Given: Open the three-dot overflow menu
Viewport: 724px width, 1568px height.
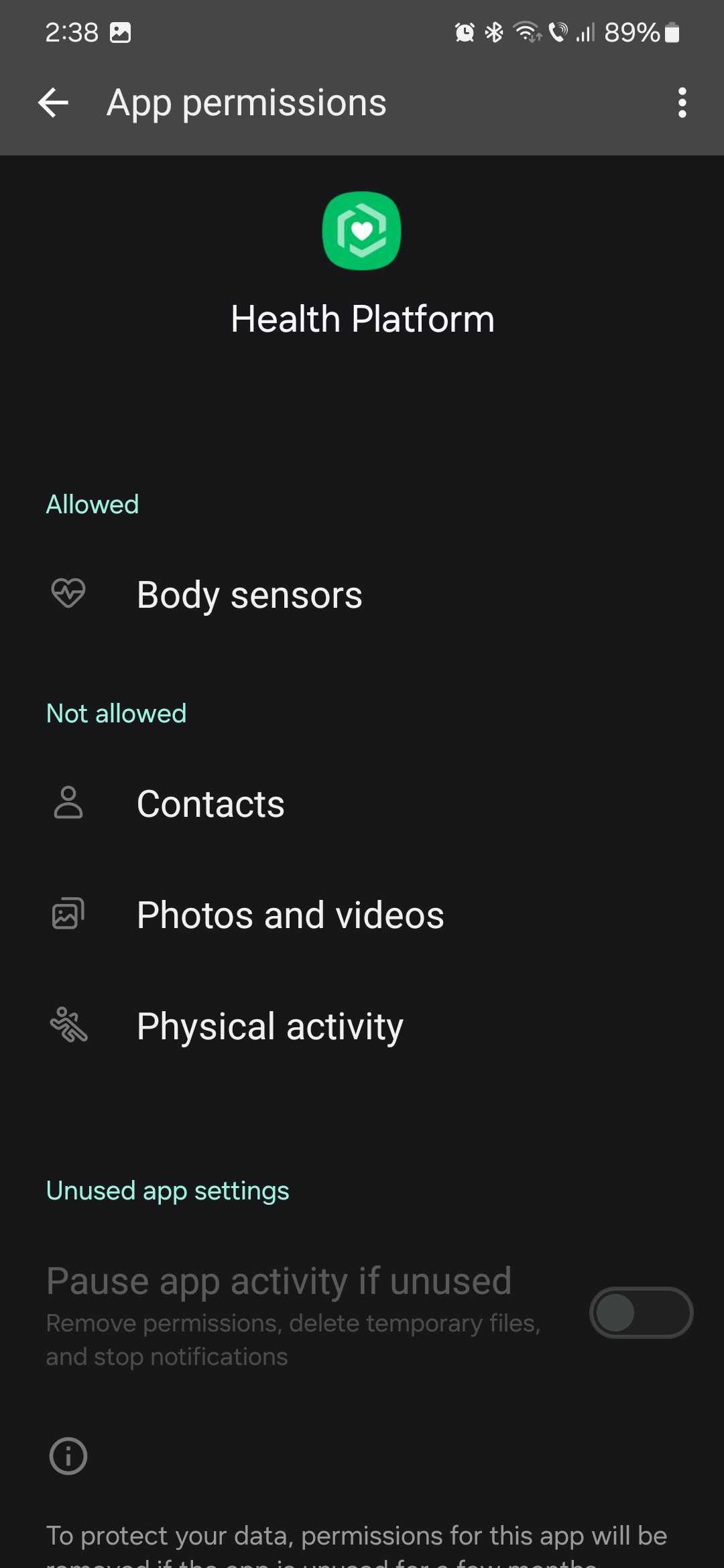Looking at the screenshot, I should click(x=682, y=103).
